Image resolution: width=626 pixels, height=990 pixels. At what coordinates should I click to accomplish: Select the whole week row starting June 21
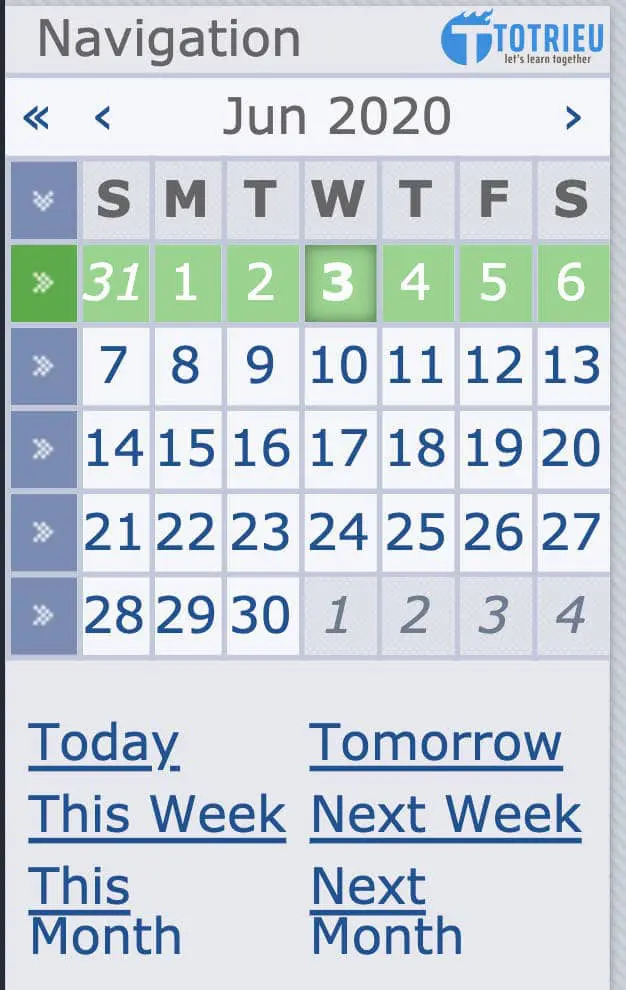pyautogui.click(x=44, y=532)
